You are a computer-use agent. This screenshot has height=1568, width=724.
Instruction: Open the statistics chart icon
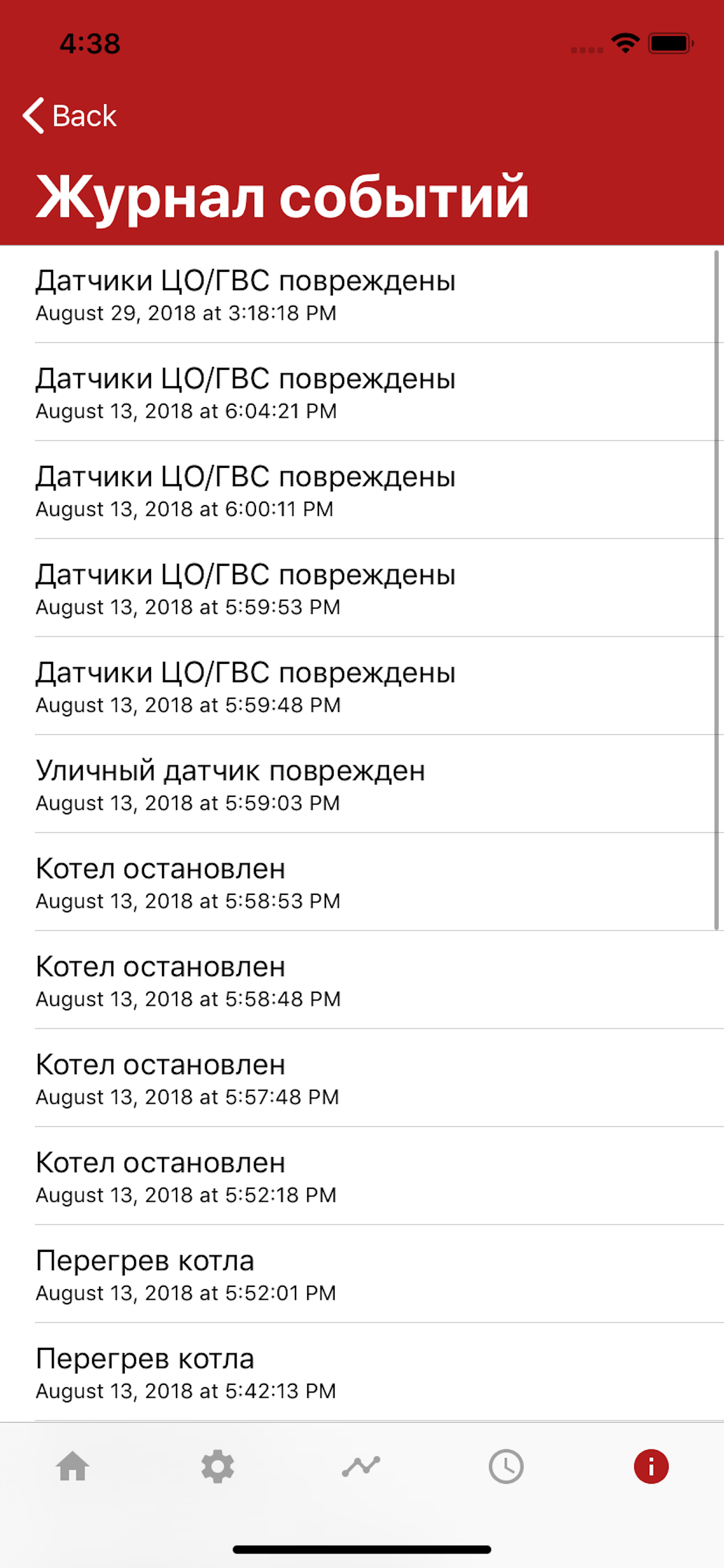point(362,1467)
